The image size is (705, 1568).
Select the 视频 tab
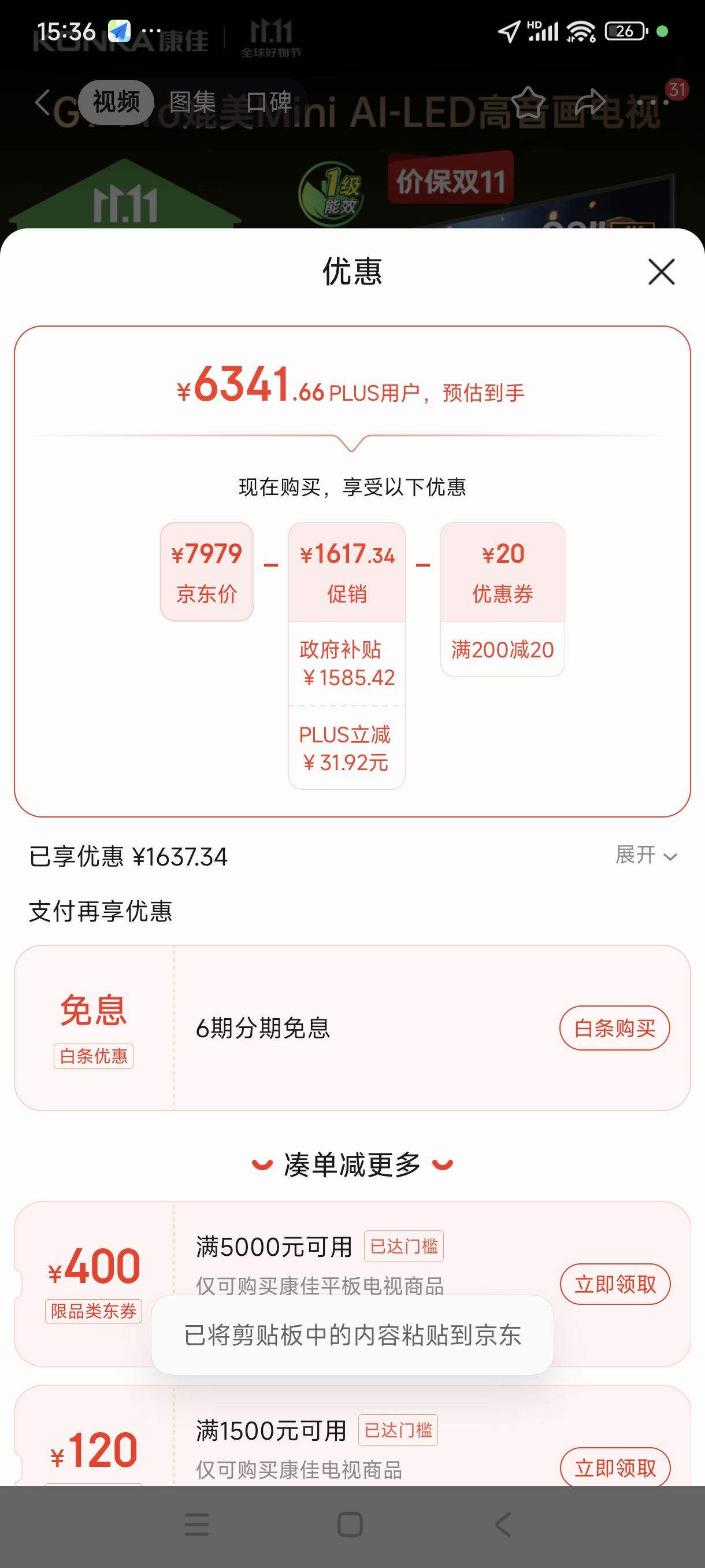coord(116,101)
